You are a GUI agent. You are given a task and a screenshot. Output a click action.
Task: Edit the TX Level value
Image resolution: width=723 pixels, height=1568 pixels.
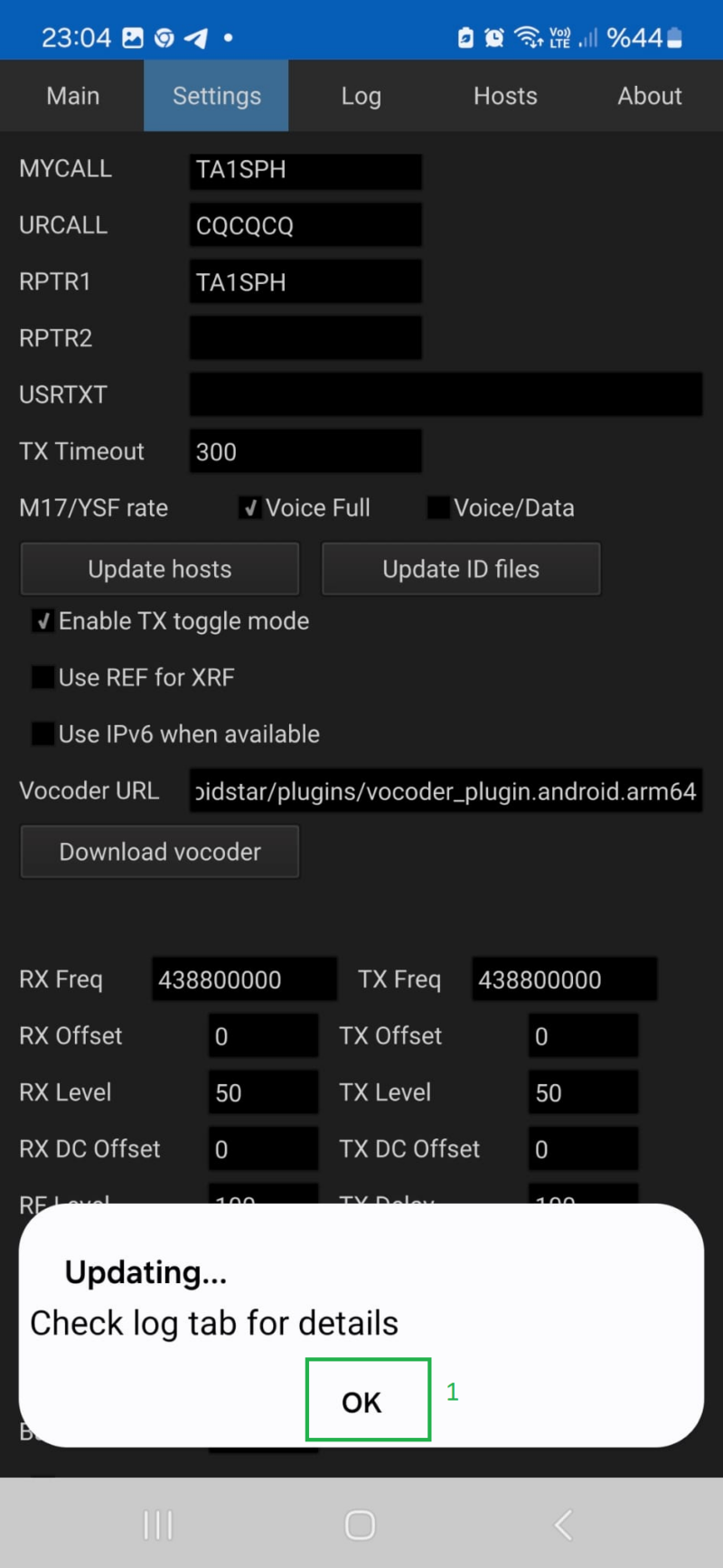(x=583, y=1092)
